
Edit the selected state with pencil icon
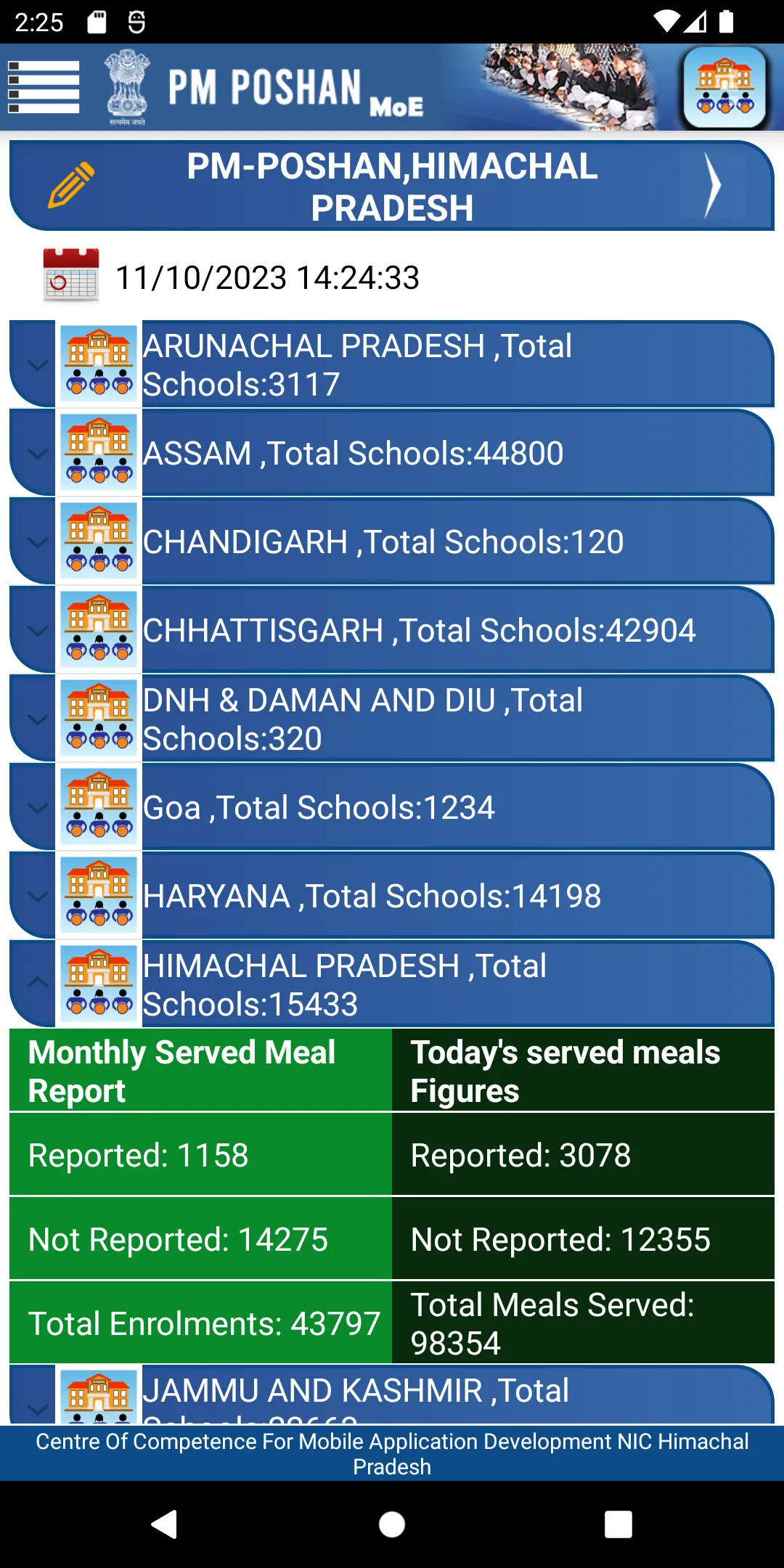pyautogui.click(x=71, y=184)
